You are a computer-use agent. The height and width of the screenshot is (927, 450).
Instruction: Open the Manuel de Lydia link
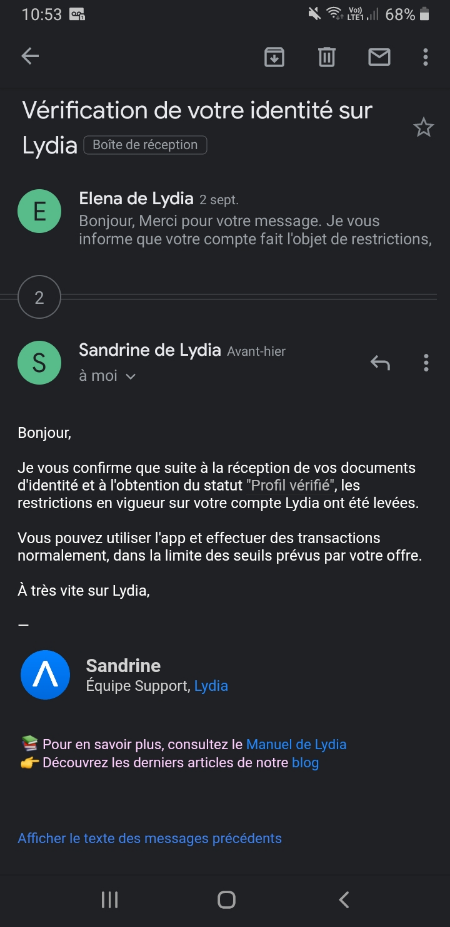coord(296,744)
